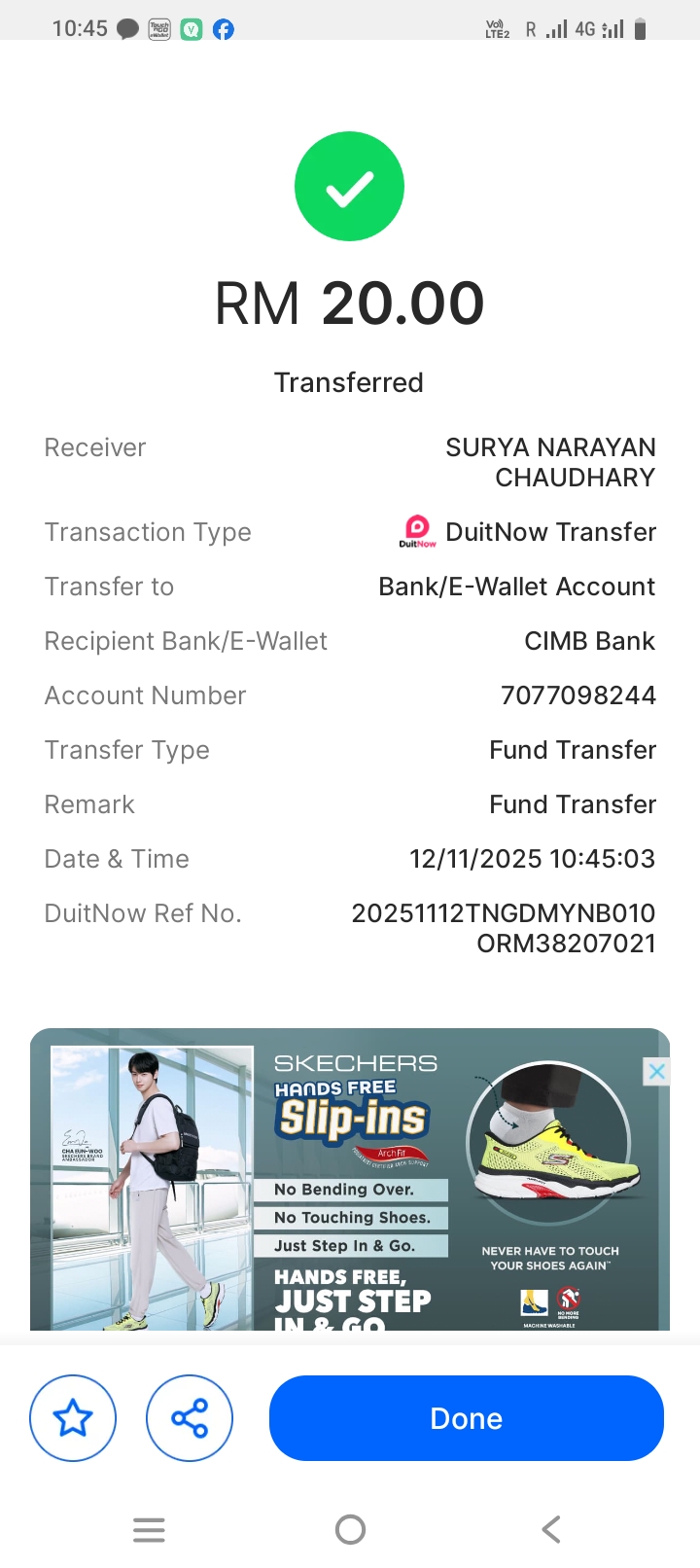Open the Skechers Slip-ins advertisement
The image size is (700, 1568).
350,1187
